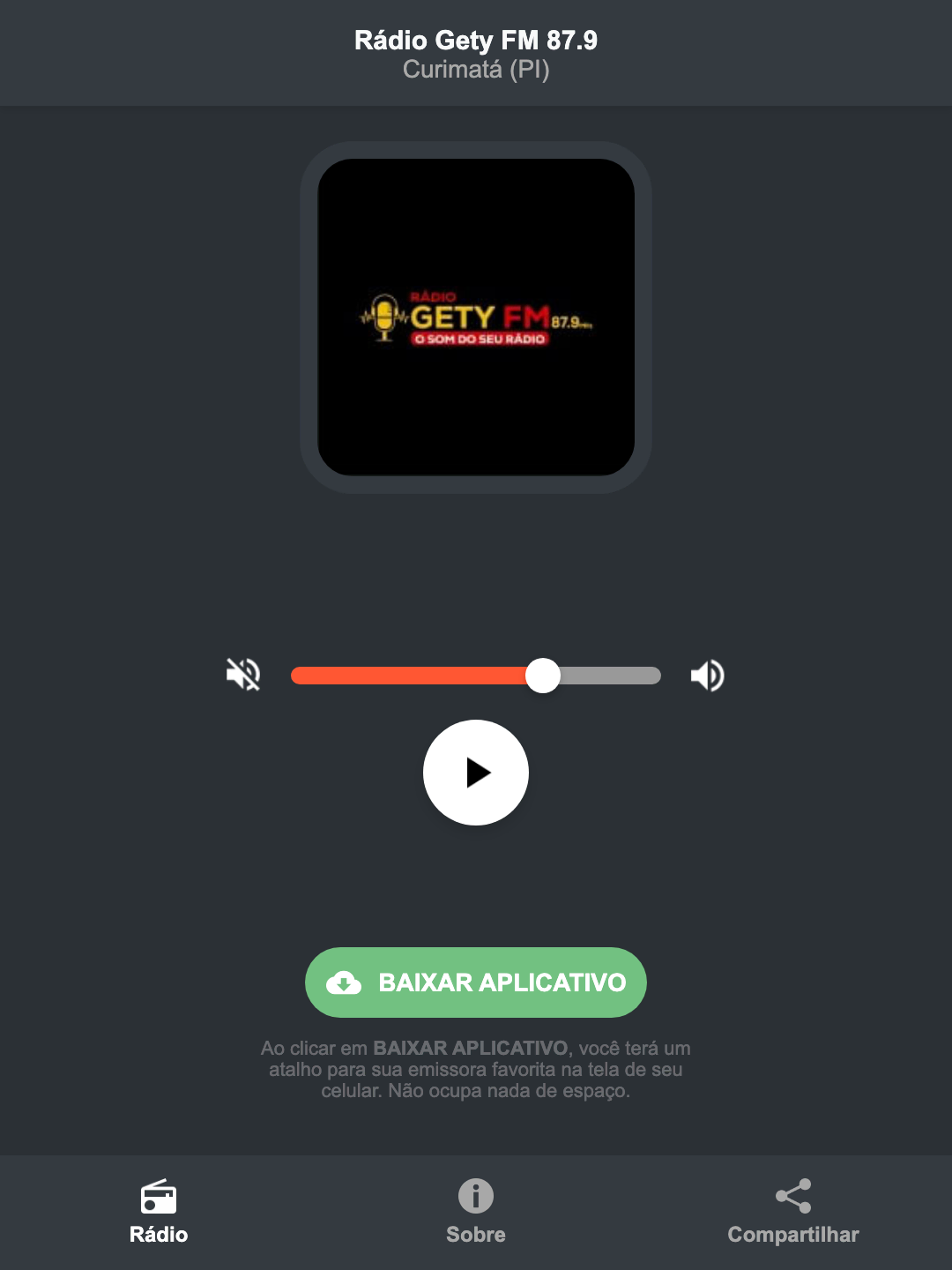Click the Curimatá (PI) subtitle text
The width and height of the screenshot is (952, 1270).
(475, 71)
